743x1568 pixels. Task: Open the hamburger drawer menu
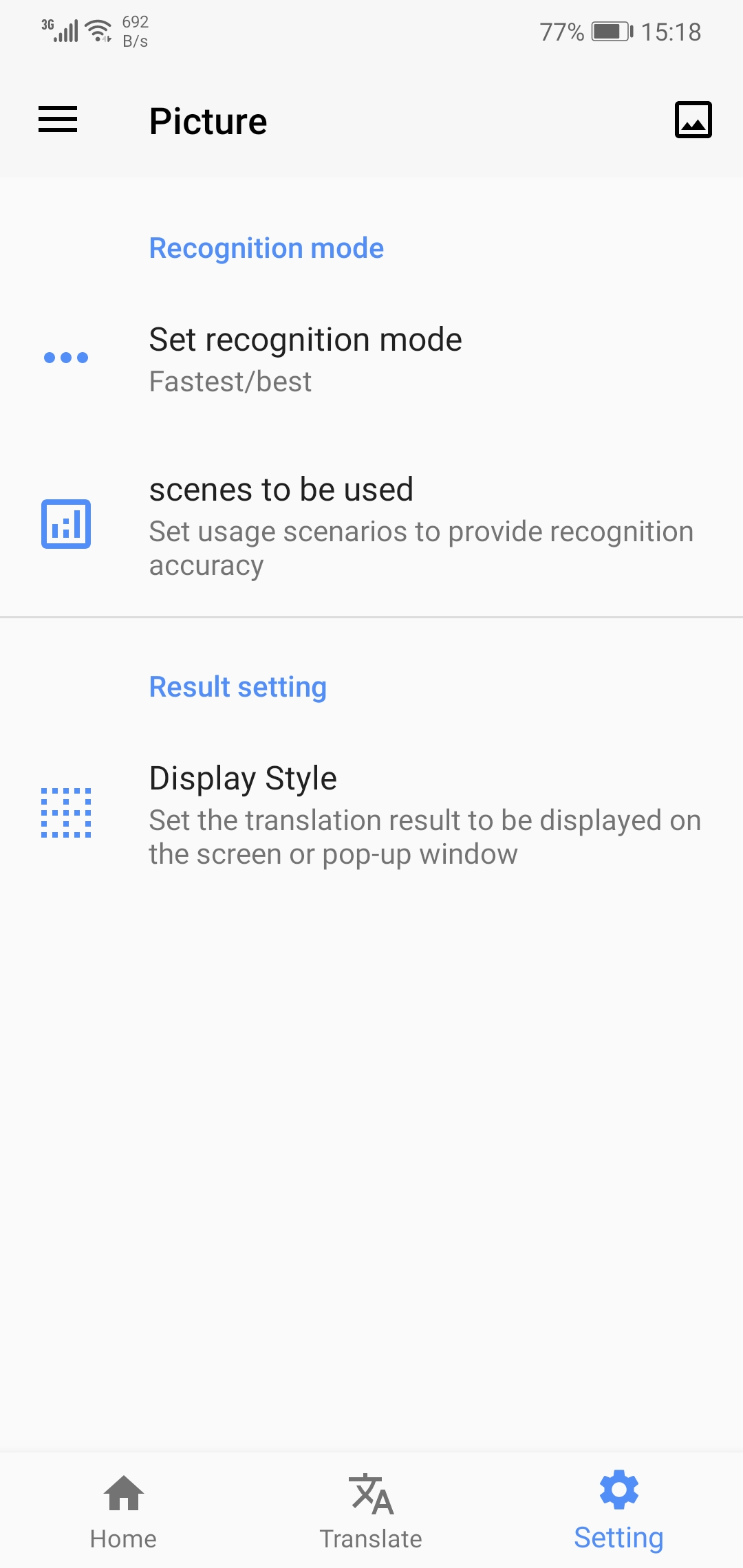click(x=58, y=120)
